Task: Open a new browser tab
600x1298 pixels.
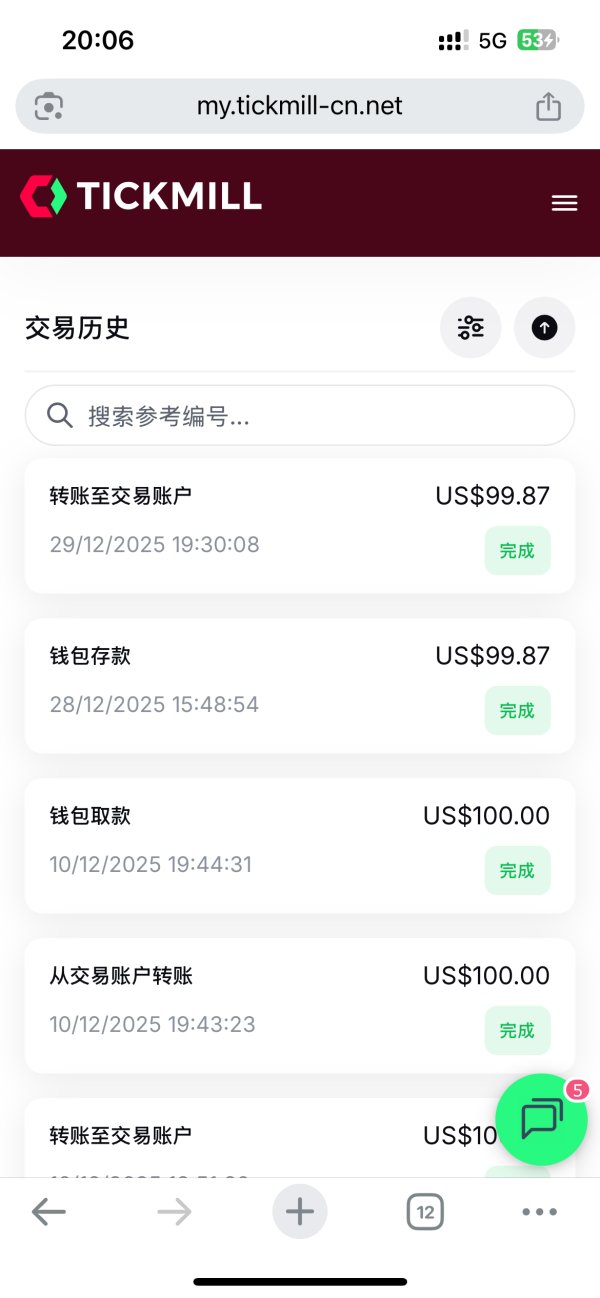Action: pos(299,1213)
